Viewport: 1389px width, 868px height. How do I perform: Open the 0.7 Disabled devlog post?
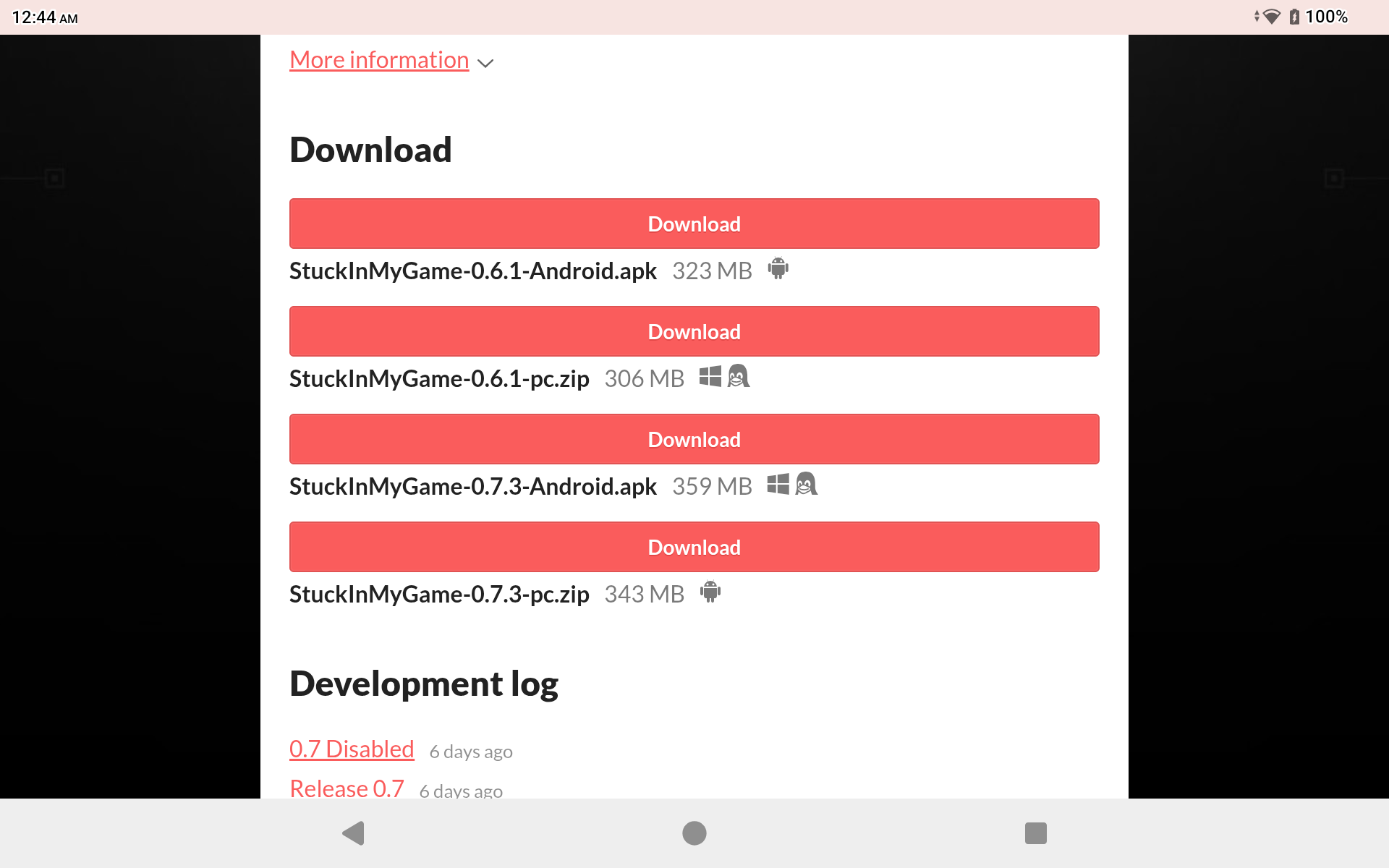pos(352,749)
